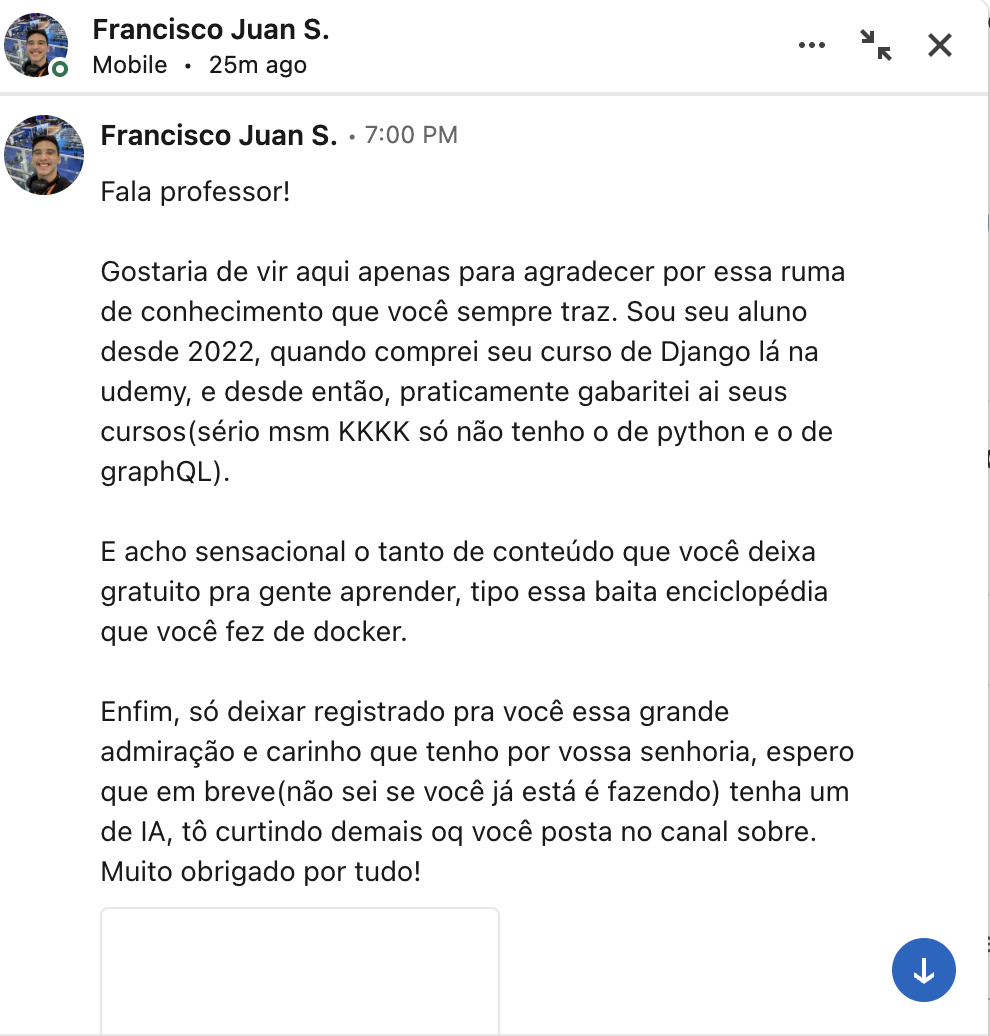
Task: Jump to latest message with down arrow
Action: point(924,970)
